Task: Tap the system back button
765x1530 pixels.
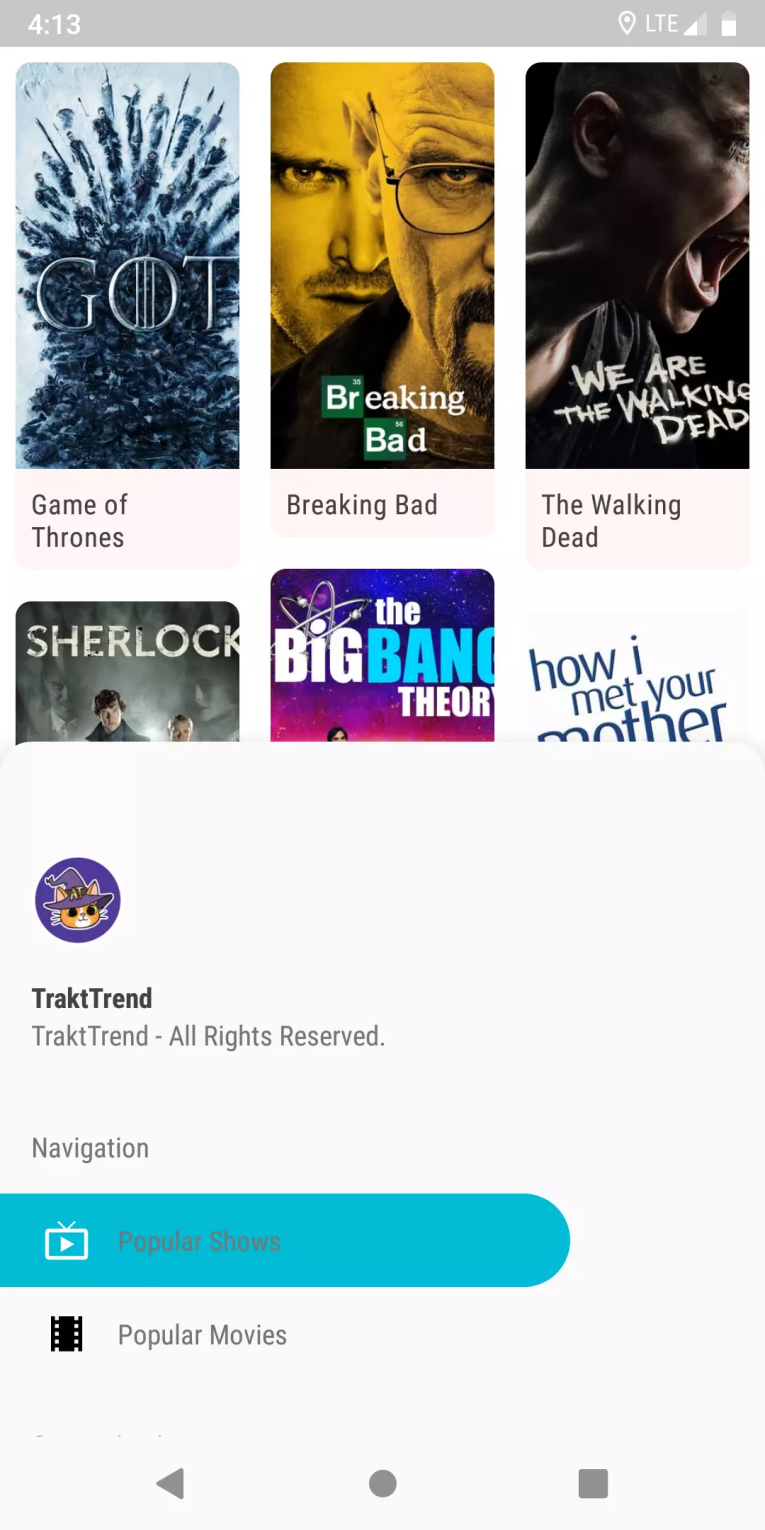Action: tap(171, 1483)
